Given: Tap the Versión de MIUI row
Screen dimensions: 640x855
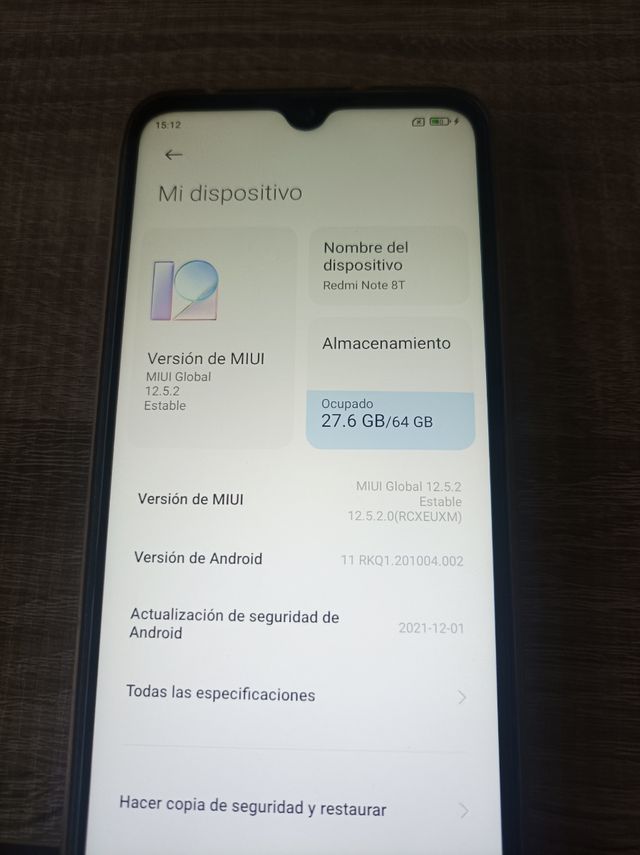Looking at the screenshot, I should (300, 499).
